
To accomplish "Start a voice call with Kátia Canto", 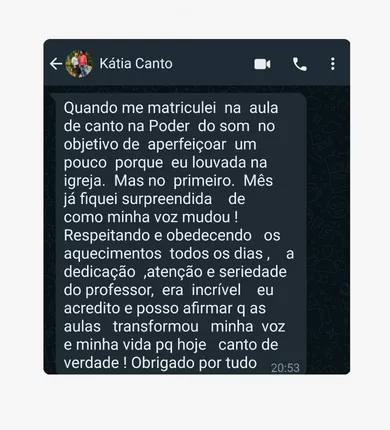I will click(300, 64).
